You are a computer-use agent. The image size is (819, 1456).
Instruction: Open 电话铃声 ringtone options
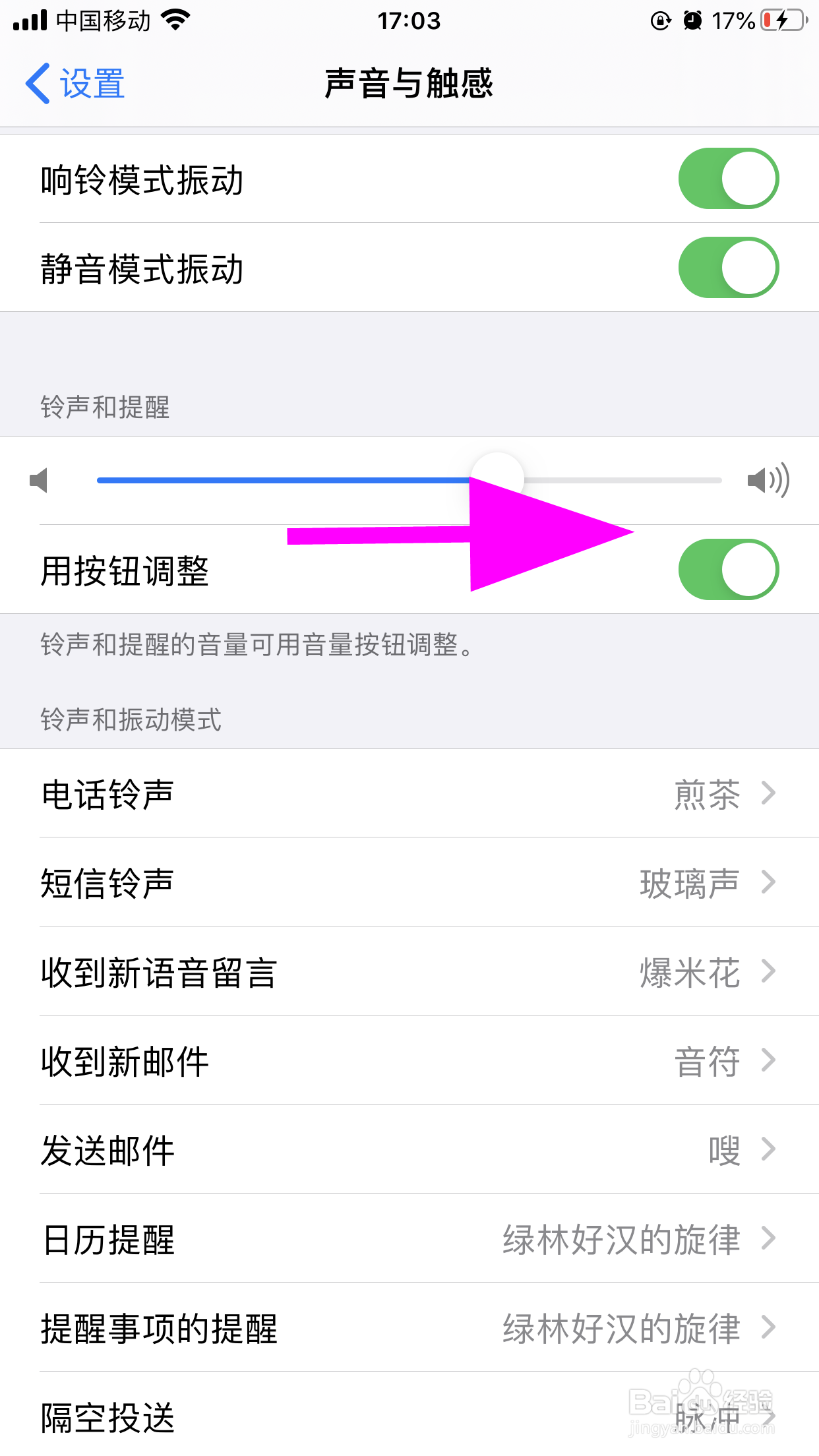[x=409, y=795]
